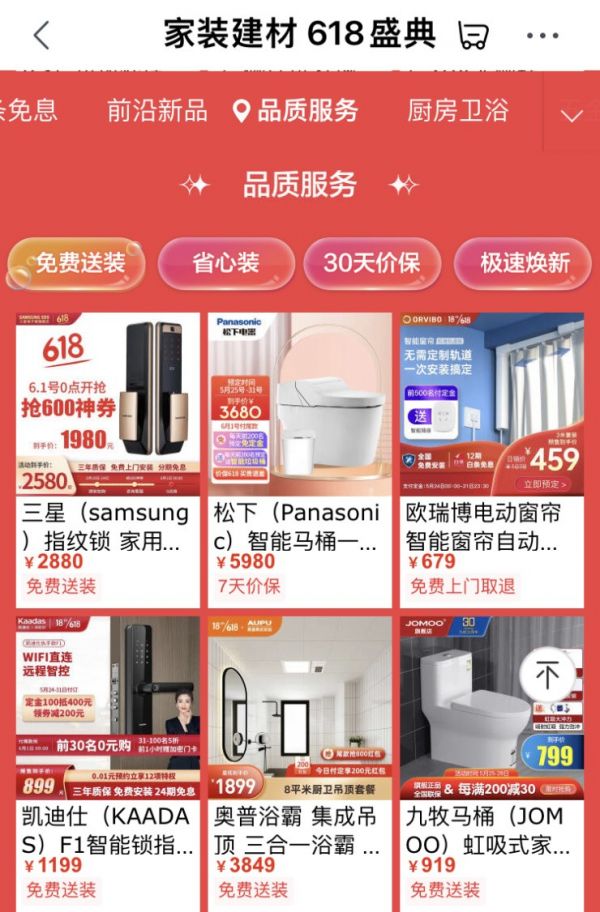Jump back to top of page
The height and width of the screenshot is (912, 600).
pos(547,676)
